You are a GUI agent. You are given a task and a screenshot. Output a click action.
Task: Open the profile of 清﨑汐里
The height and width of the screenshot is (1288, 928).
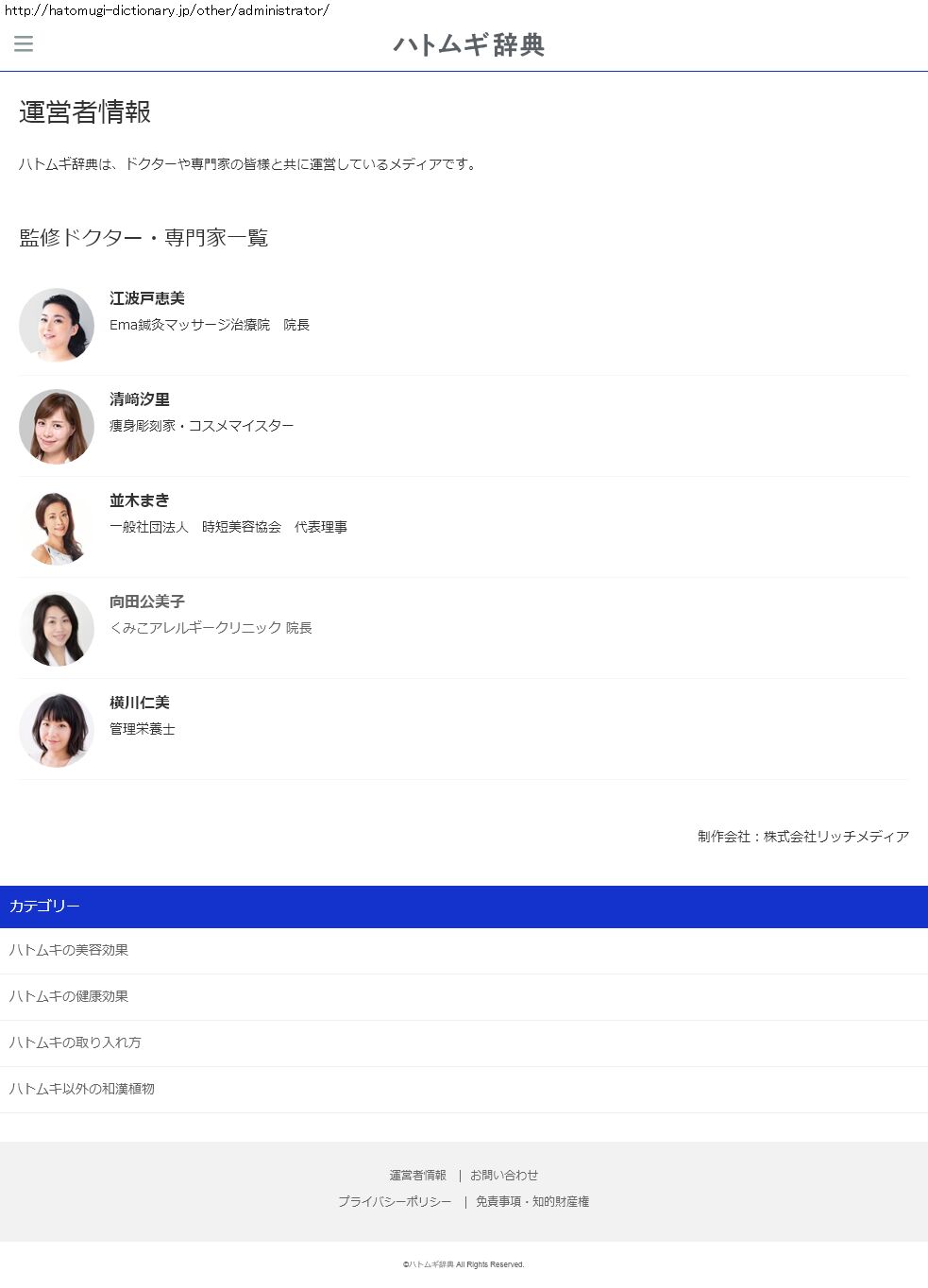(140, 399)
